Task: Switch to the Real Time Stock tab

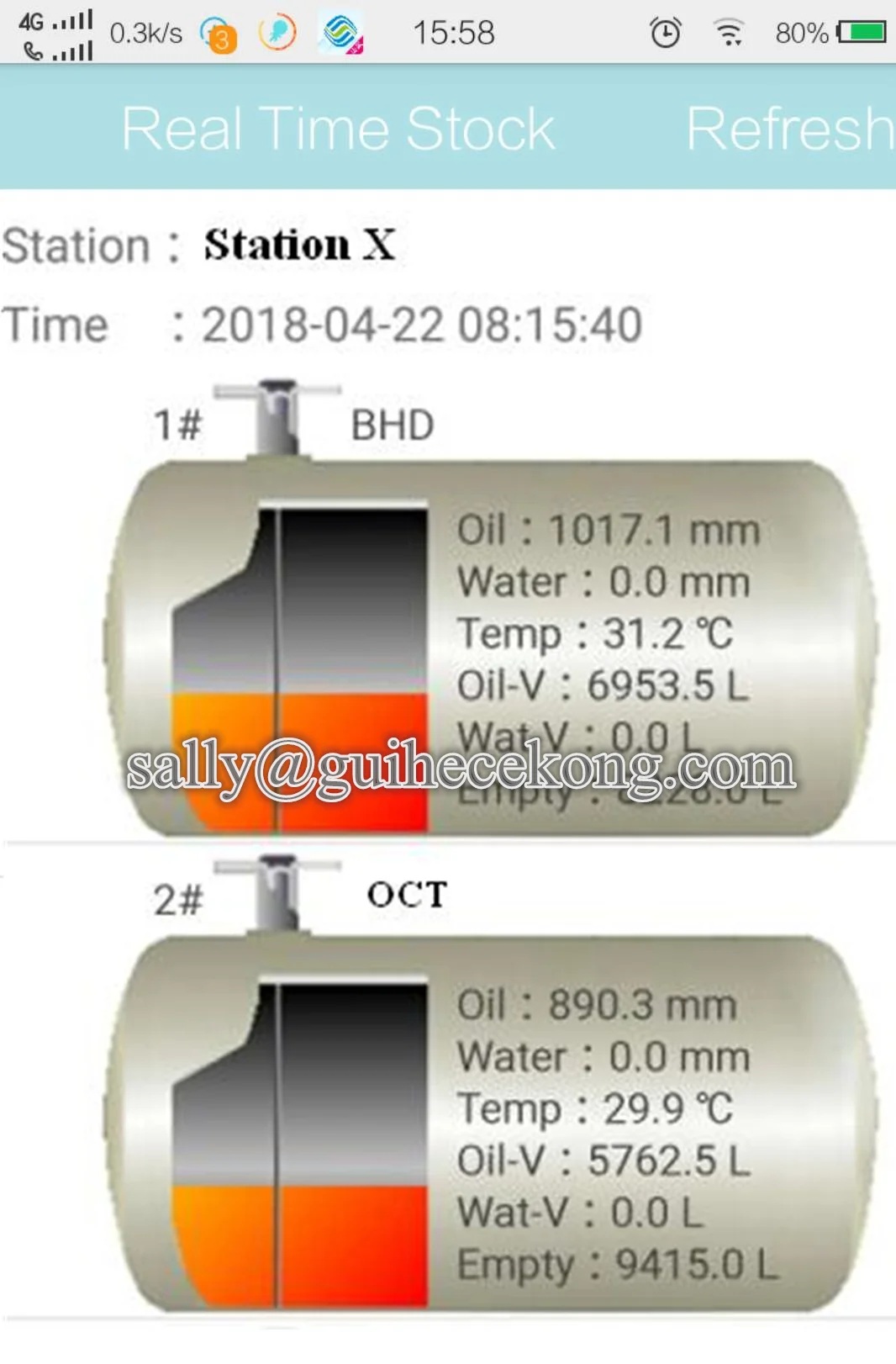Action: coord(336,128)
